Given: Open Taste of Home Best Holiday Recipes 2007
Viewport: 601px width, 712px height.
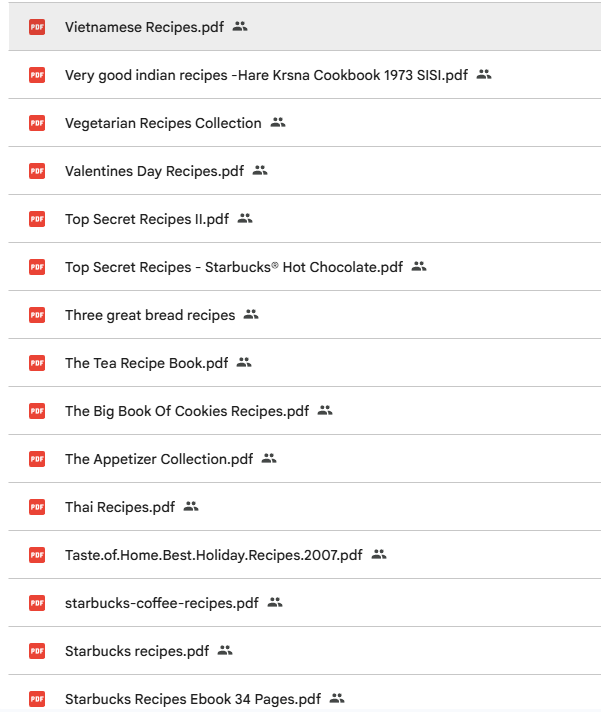Looking at the screenshot, I should click(213, 555).
